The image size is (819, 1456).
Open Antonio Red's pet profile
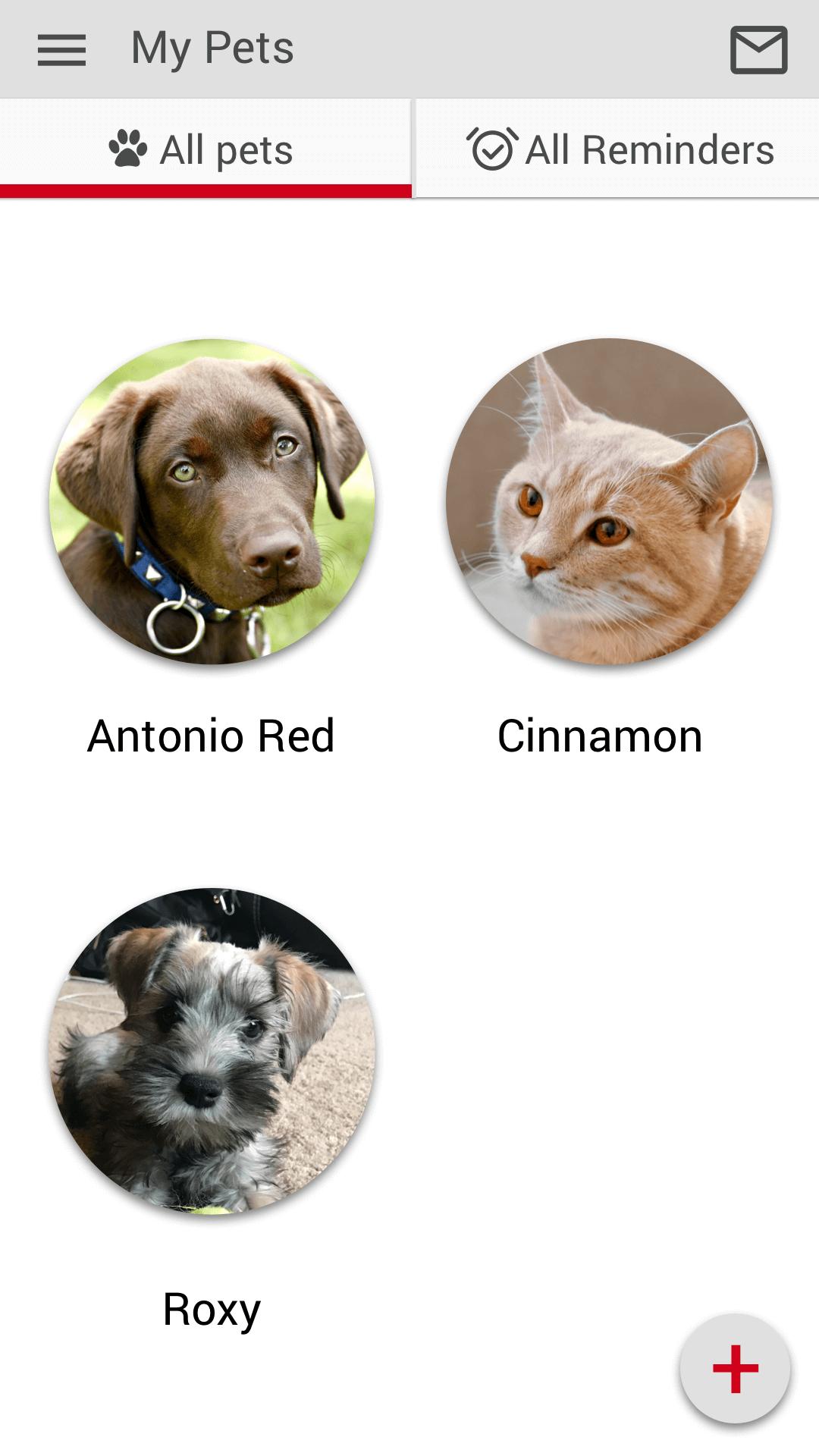click(212, 502)
